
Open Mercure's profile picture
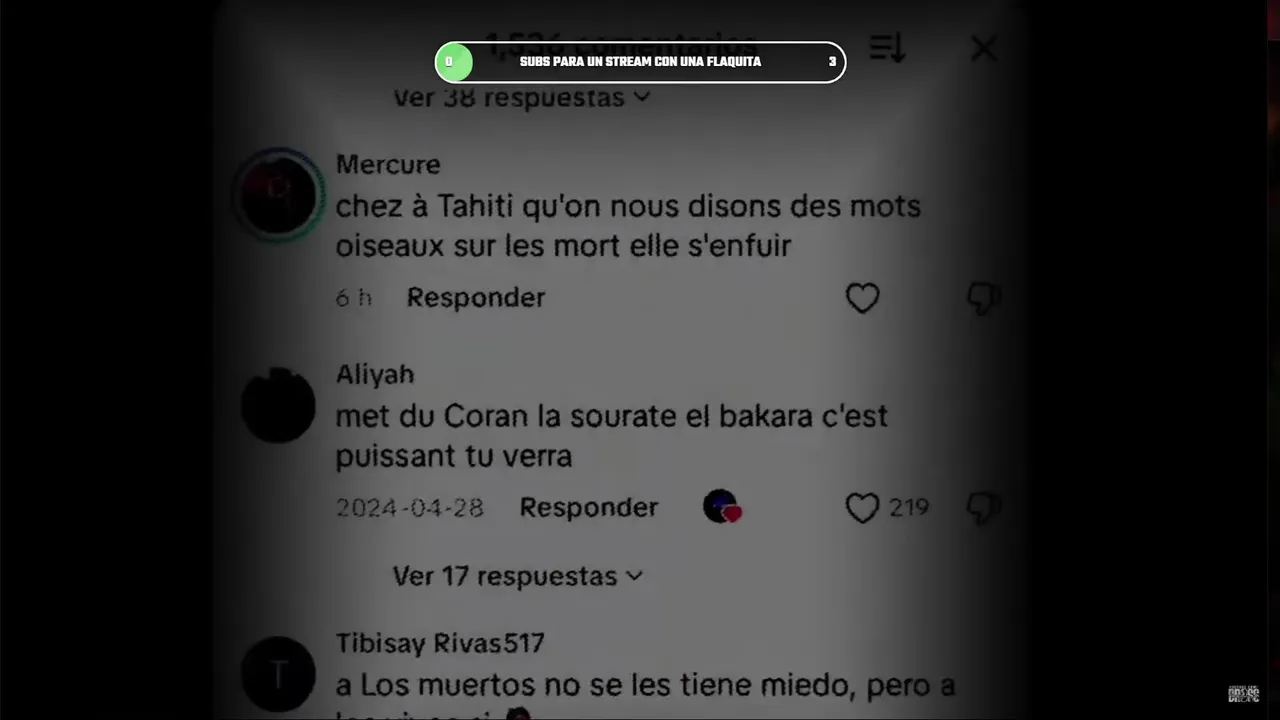click(x=279, y=194)
